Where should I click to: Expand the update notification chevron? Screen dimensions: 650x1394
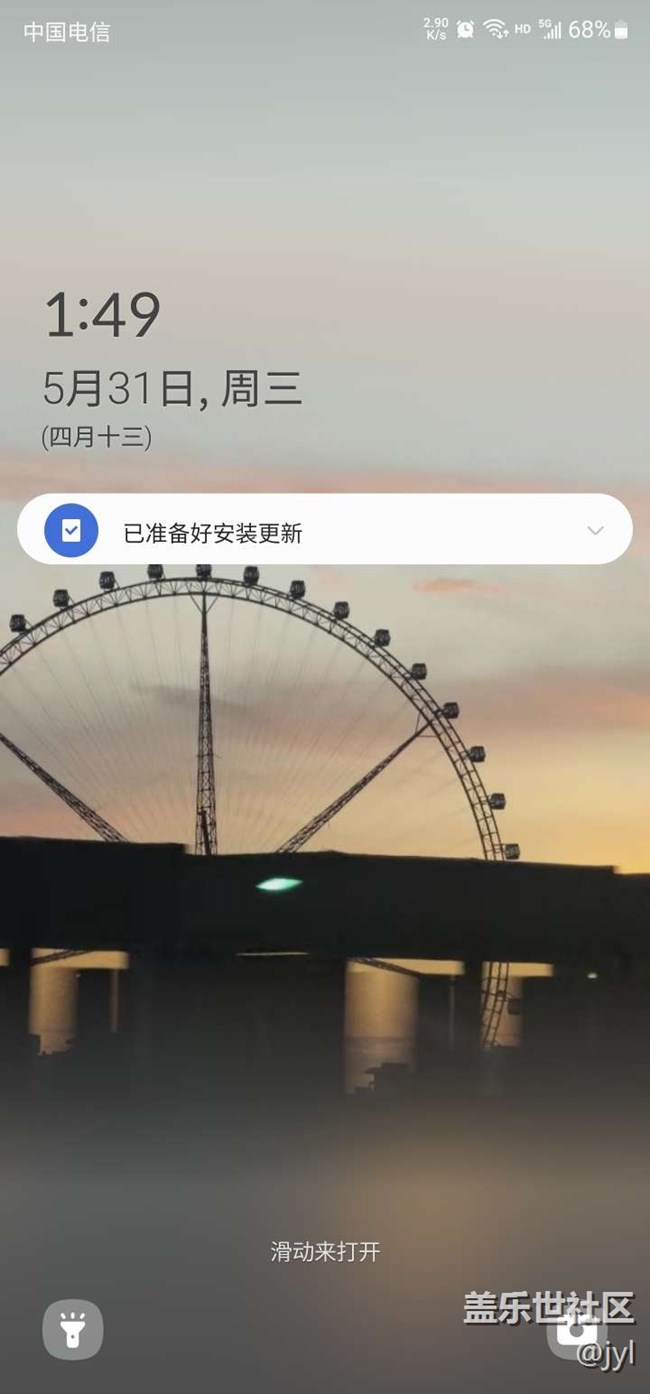point(595,530)
